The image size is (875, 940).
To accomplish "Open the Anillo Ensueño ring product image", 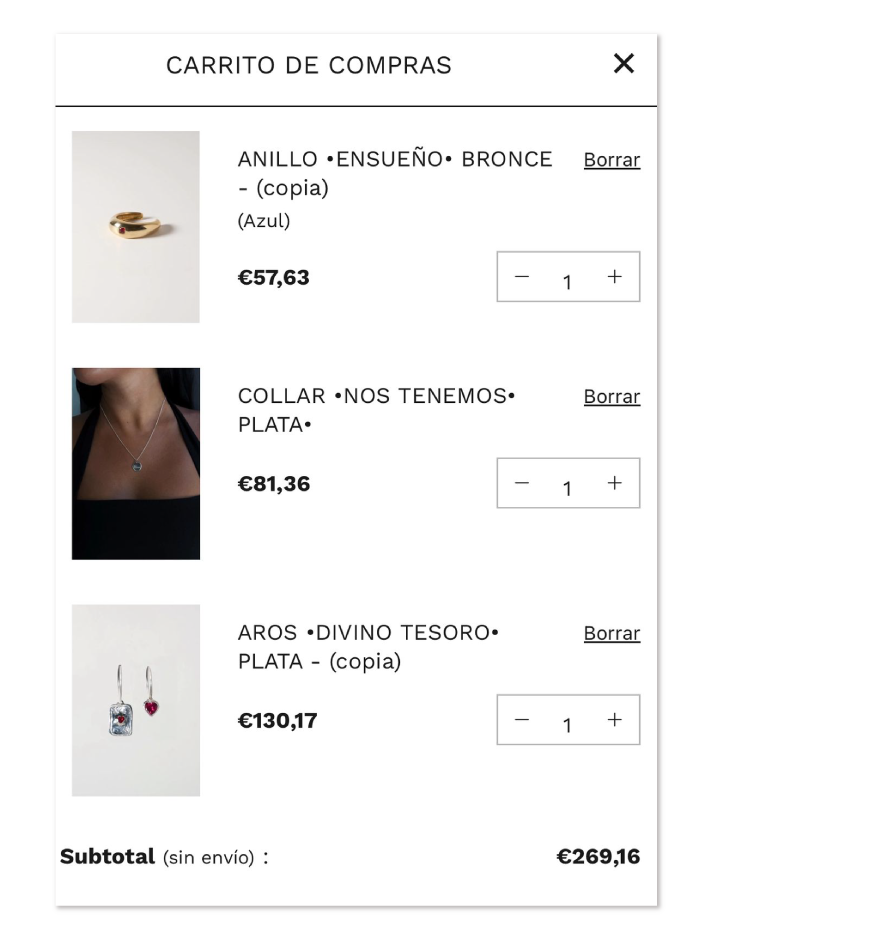I will pos(136,227).
